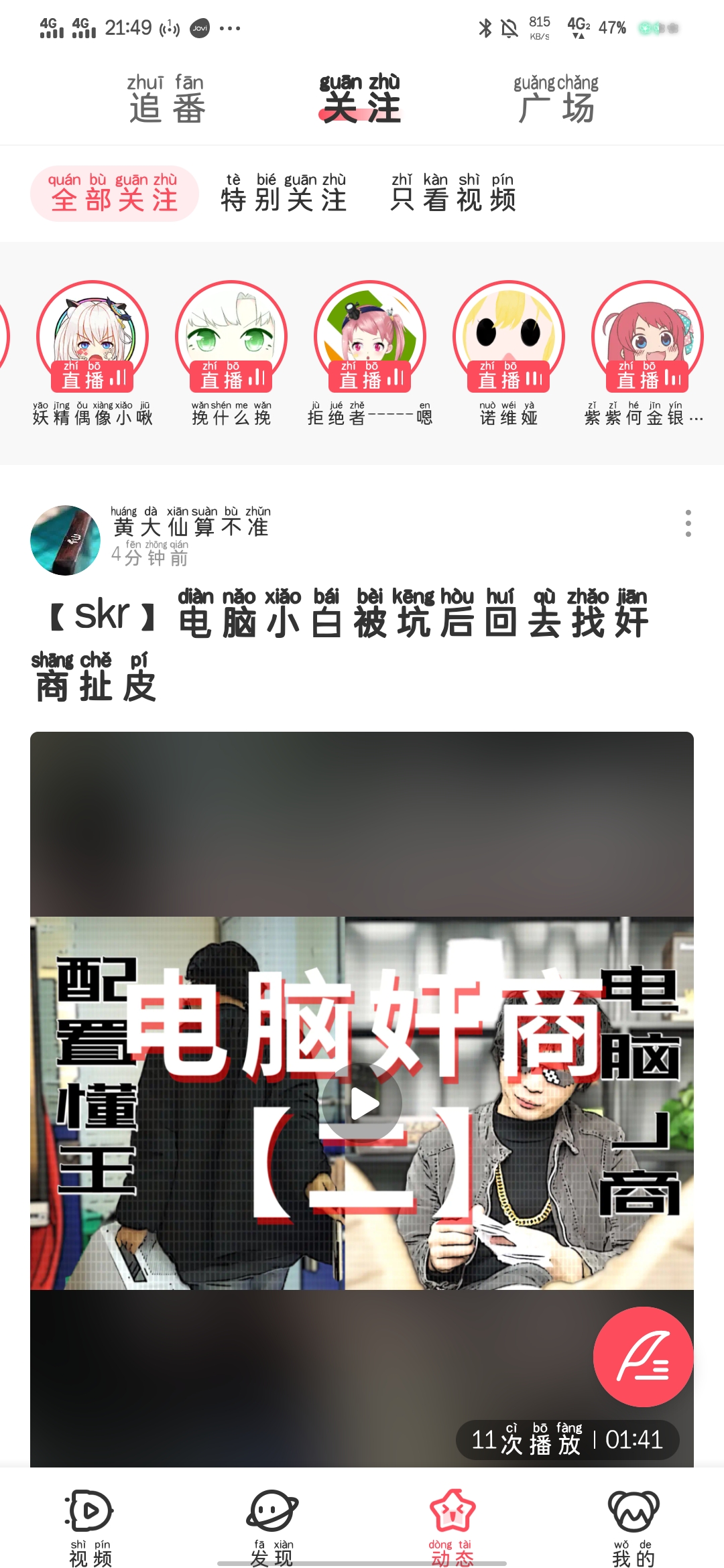
Task: Open 拒绝者-----嗯's live stream
Action: pos(370,336)
